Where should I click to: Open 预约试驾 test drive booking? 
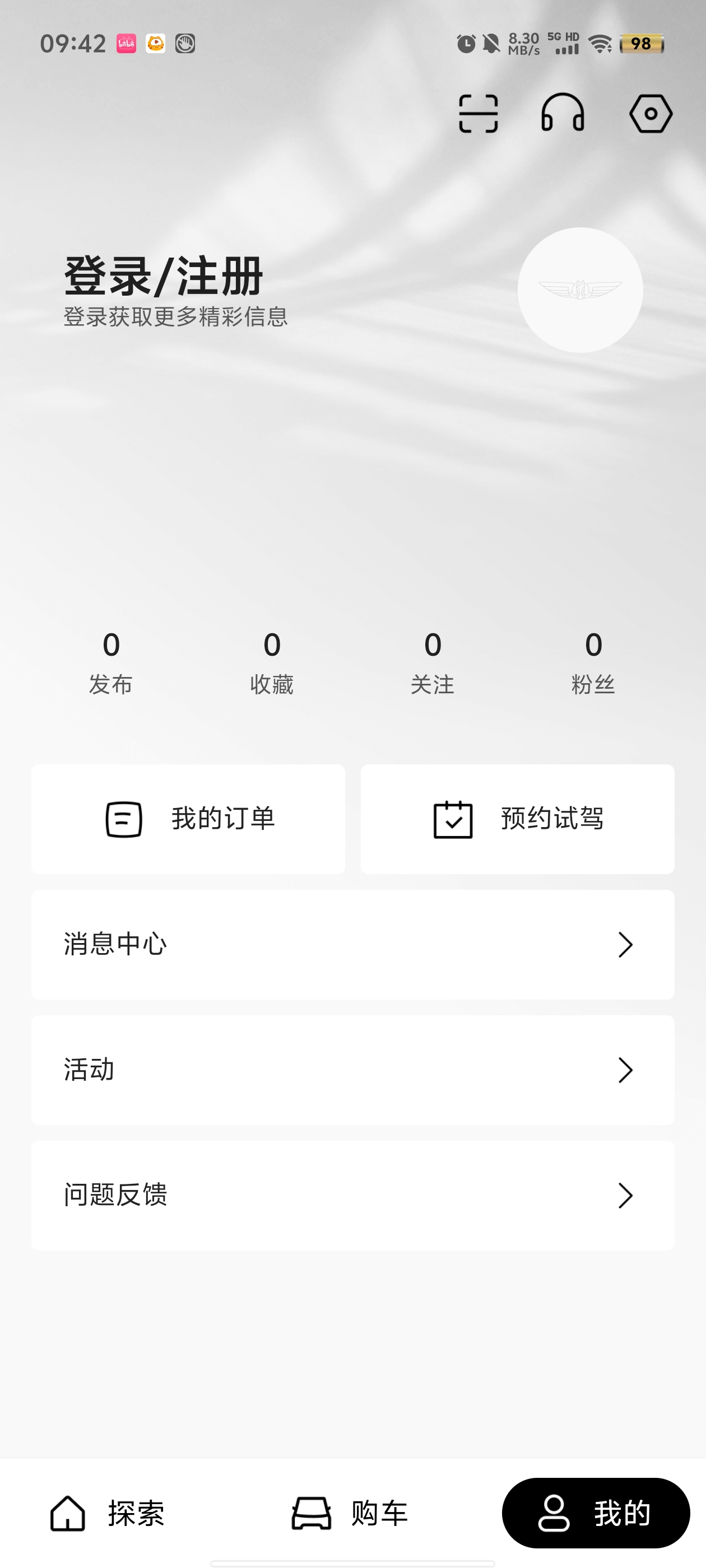pos(517,818)
